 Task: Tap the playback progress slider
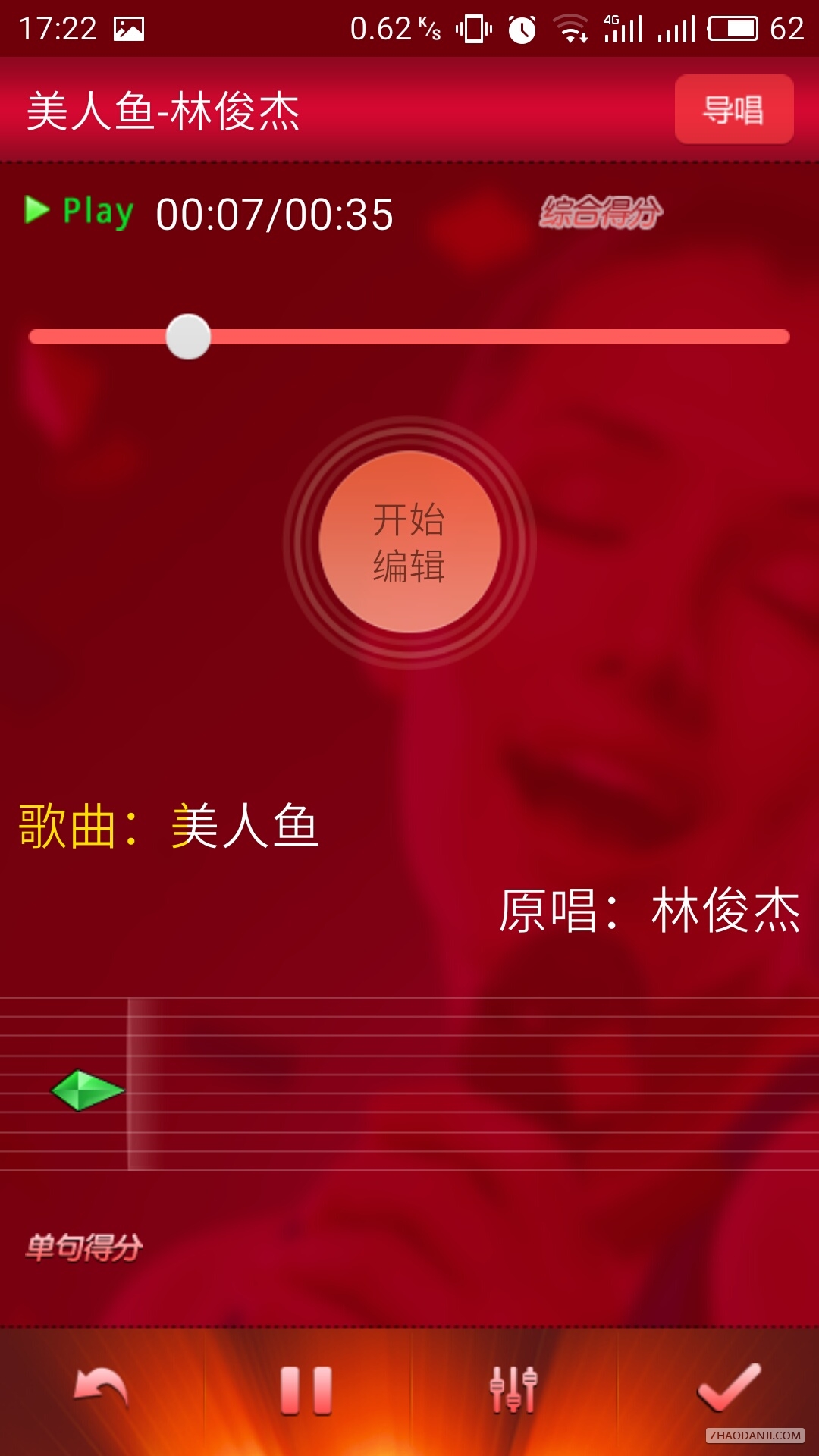[x=409, y=337]
